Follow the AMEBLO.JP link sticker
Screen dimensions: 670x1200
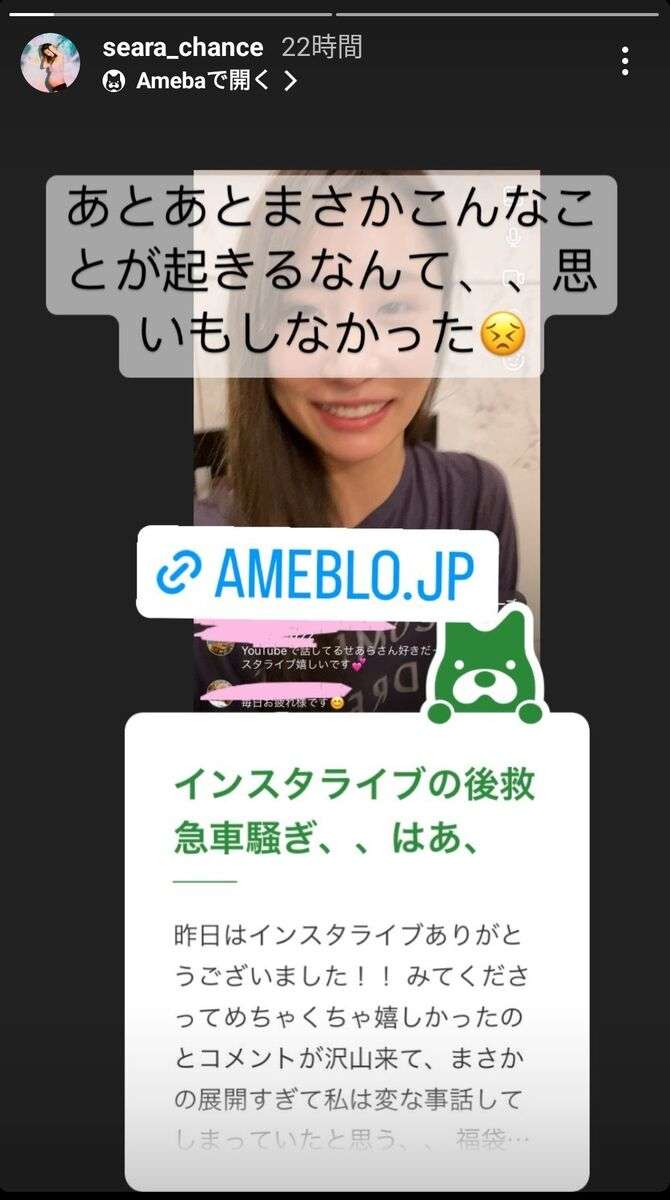click(x=317, y=572)
